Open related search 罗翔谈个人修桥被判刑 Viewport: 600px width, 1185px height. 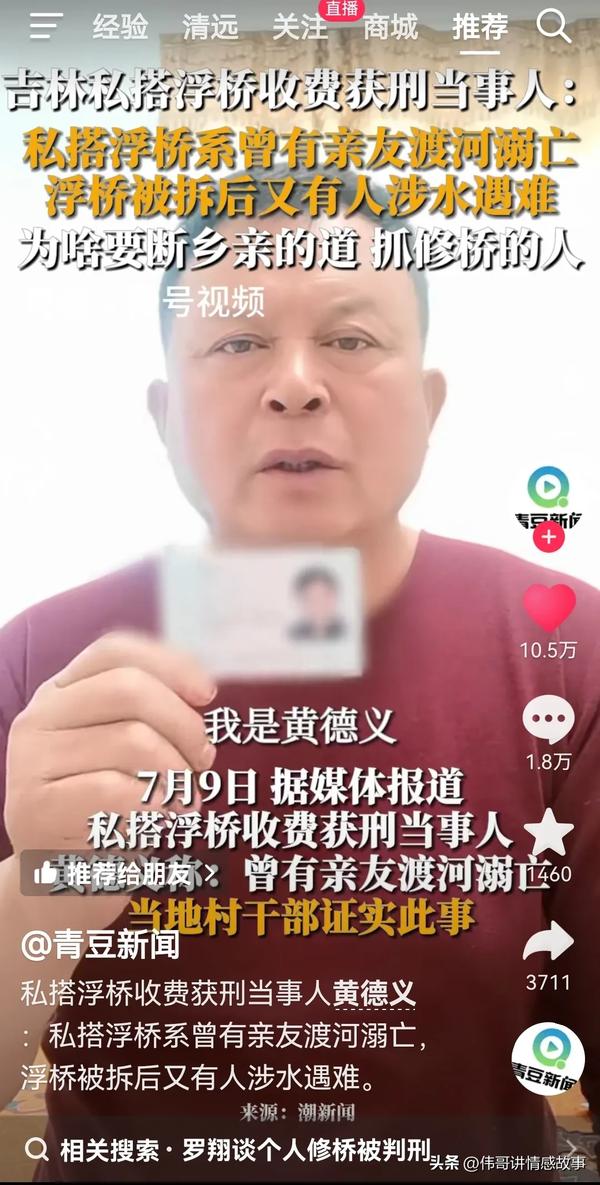click(x=230, y=1149)
